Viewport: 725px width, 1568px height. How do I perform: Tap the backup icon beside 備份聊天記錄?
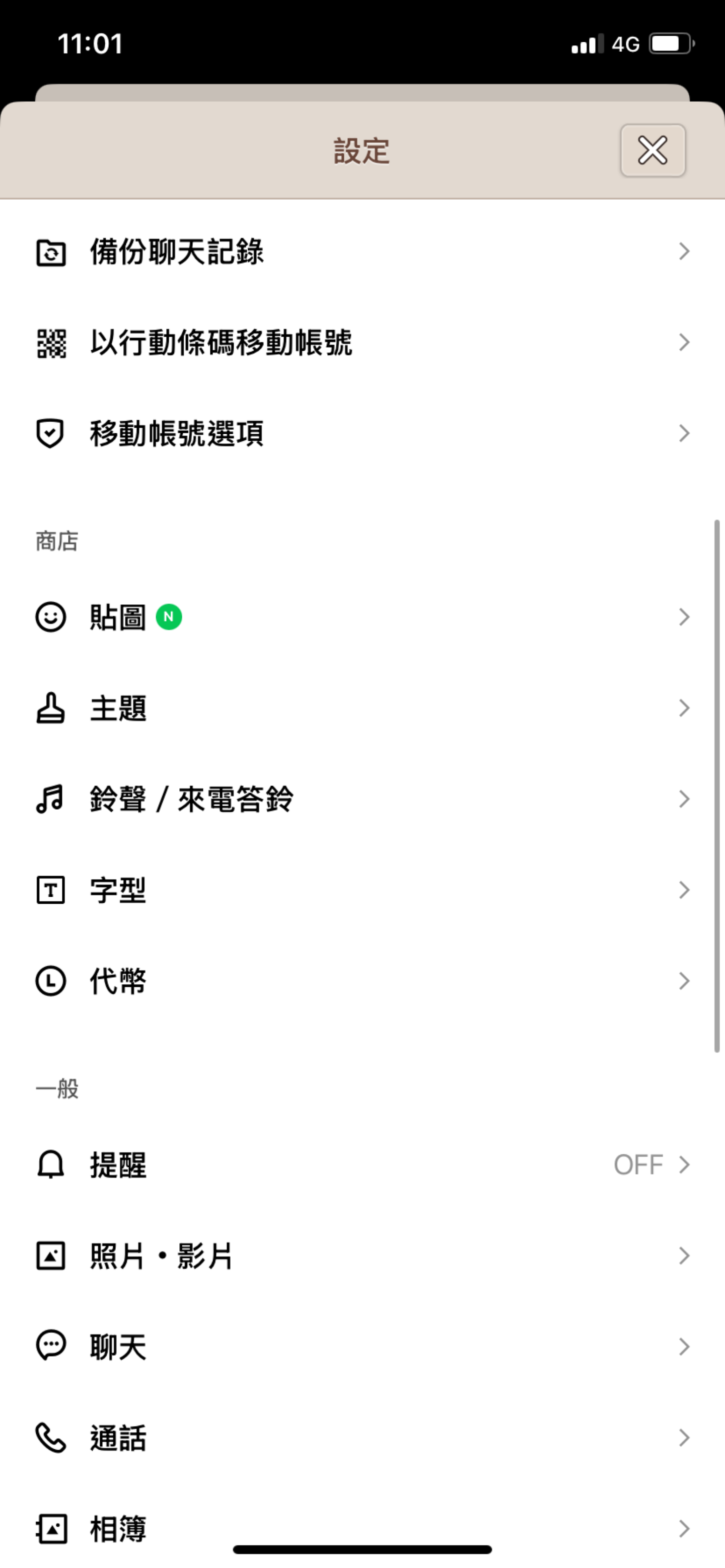pos(50,252)
